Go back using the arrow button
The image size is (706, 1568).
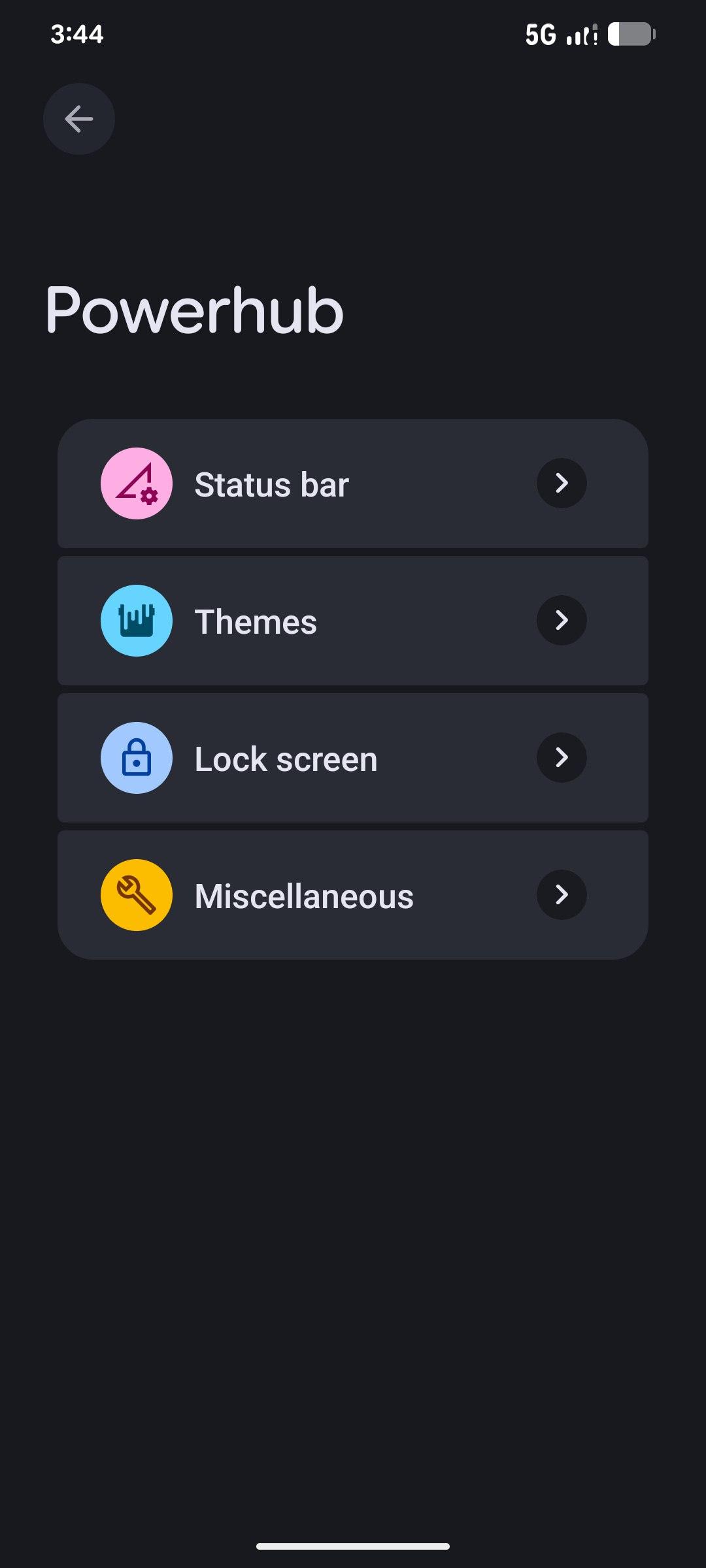click(x=79, y=119)
